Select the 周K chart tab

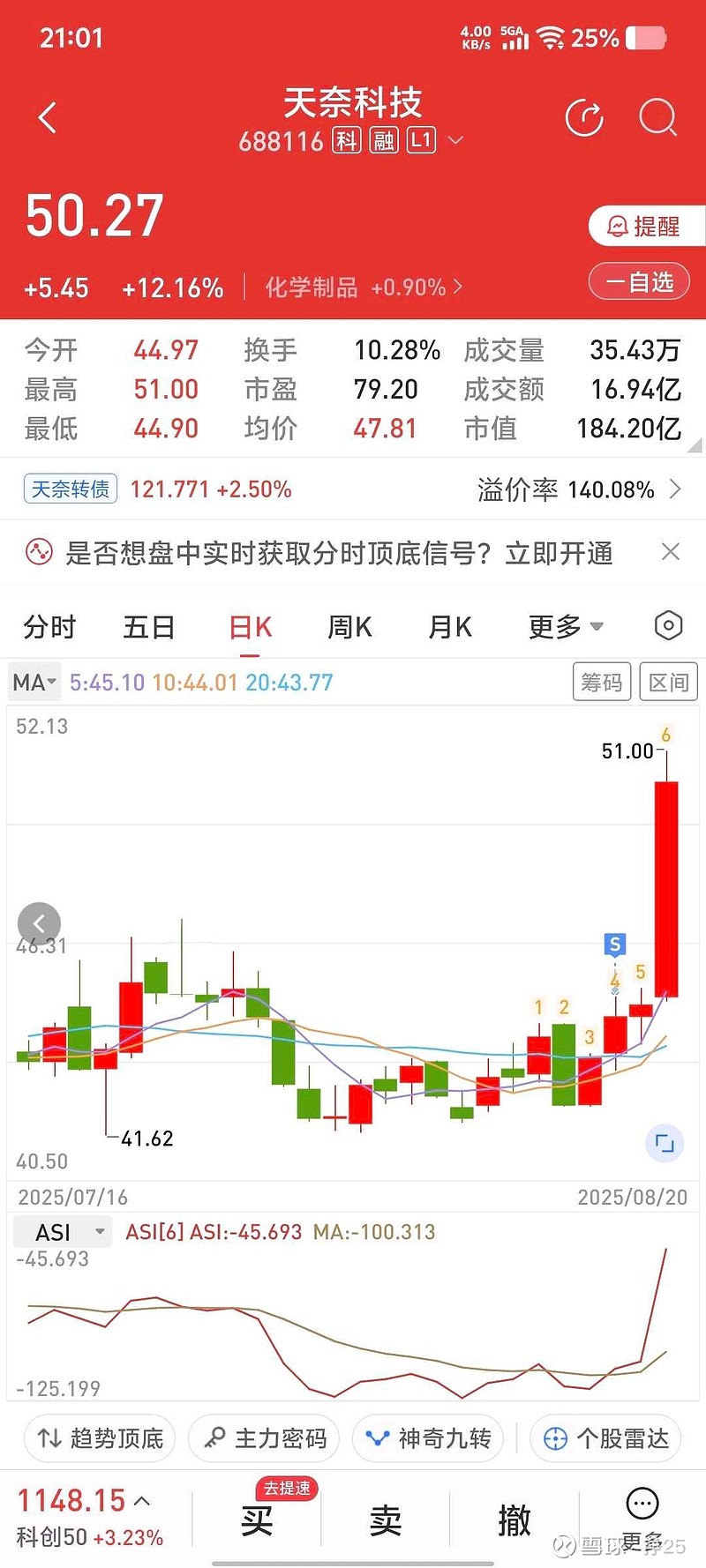(349, 627)
